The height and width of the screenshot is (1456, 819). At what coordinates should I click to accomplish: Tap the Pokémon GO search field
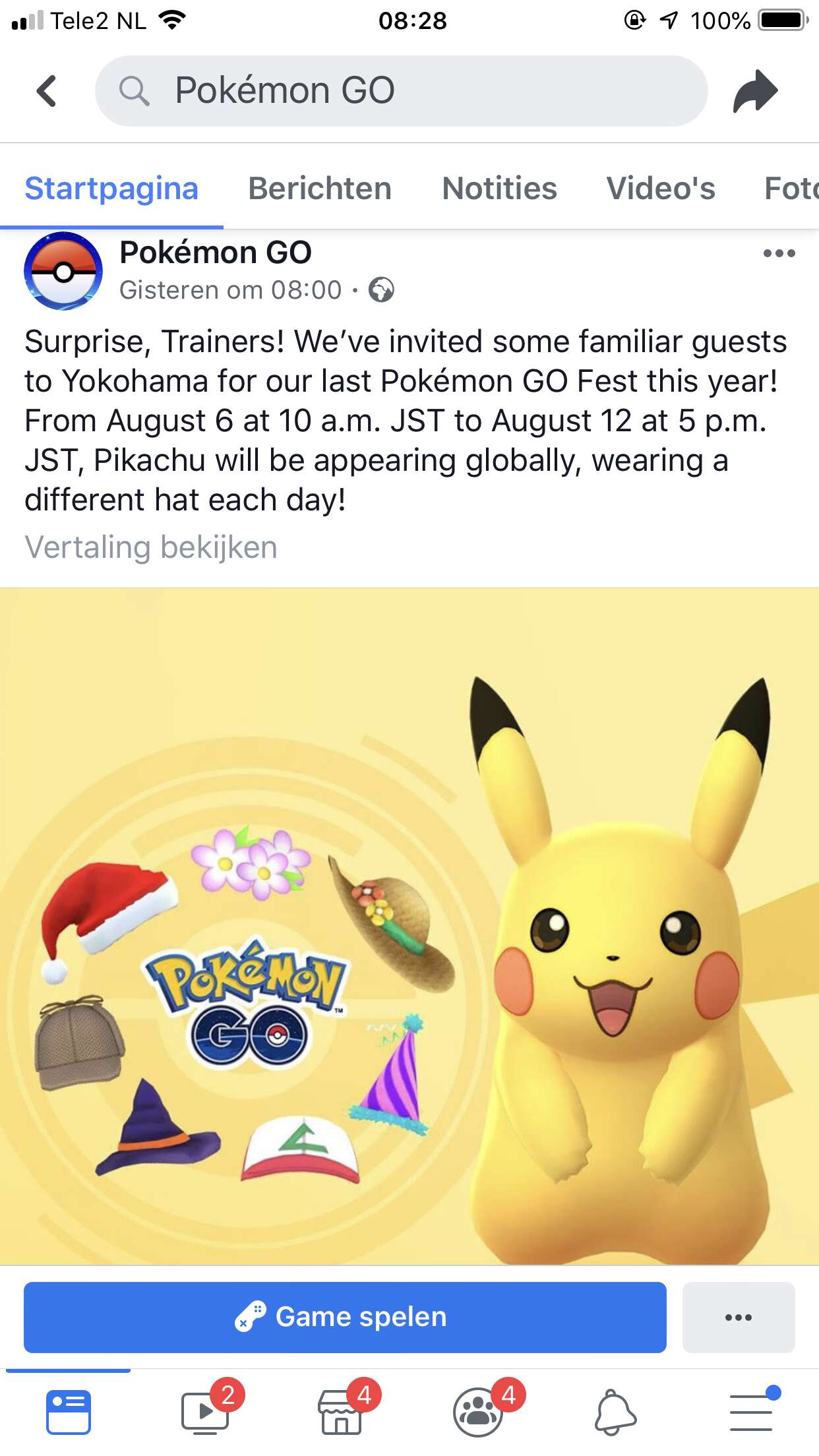tap(401, 91)
